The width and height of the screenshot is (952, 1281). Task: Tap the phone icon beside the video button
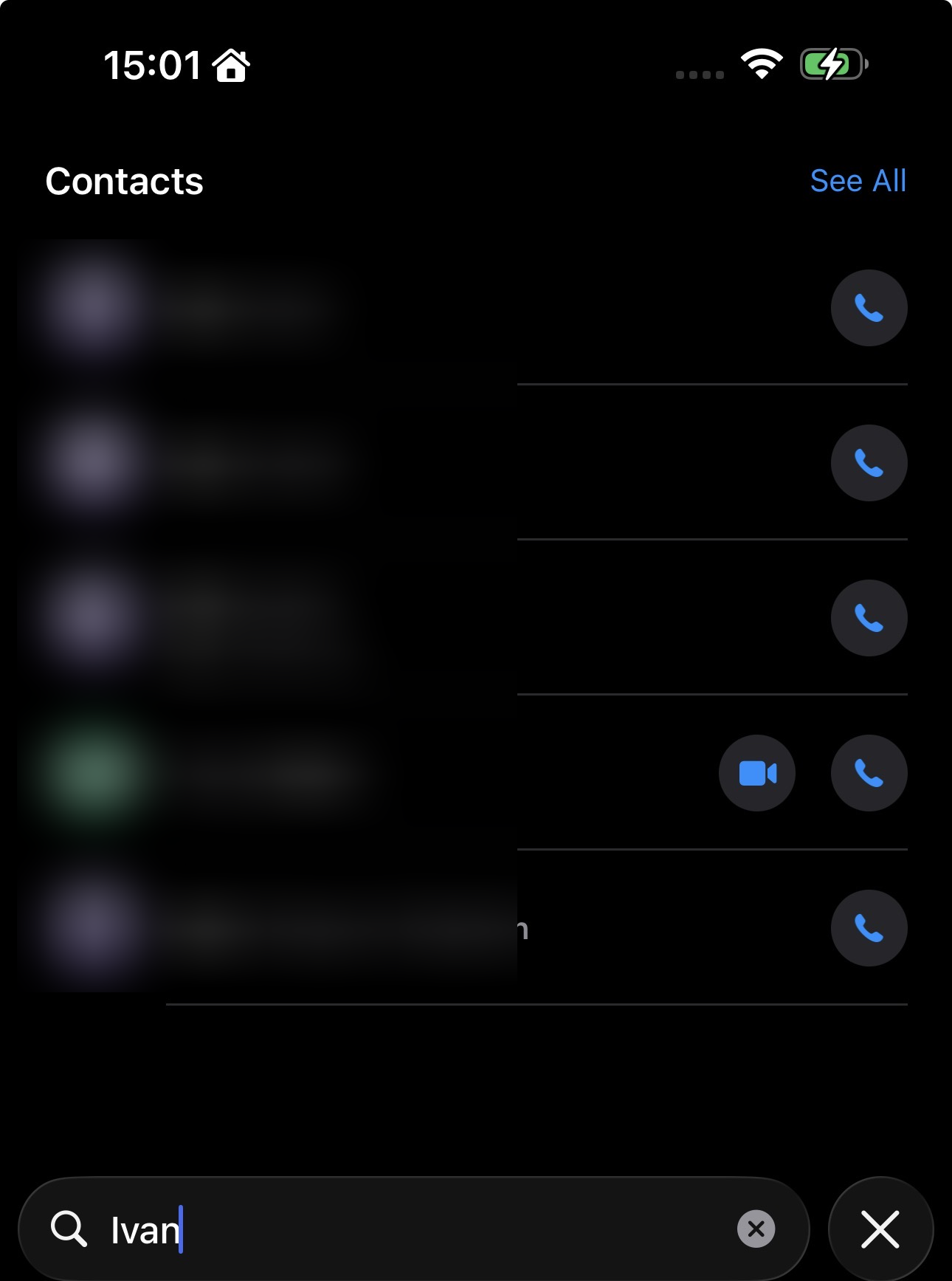tap(869, 773)
